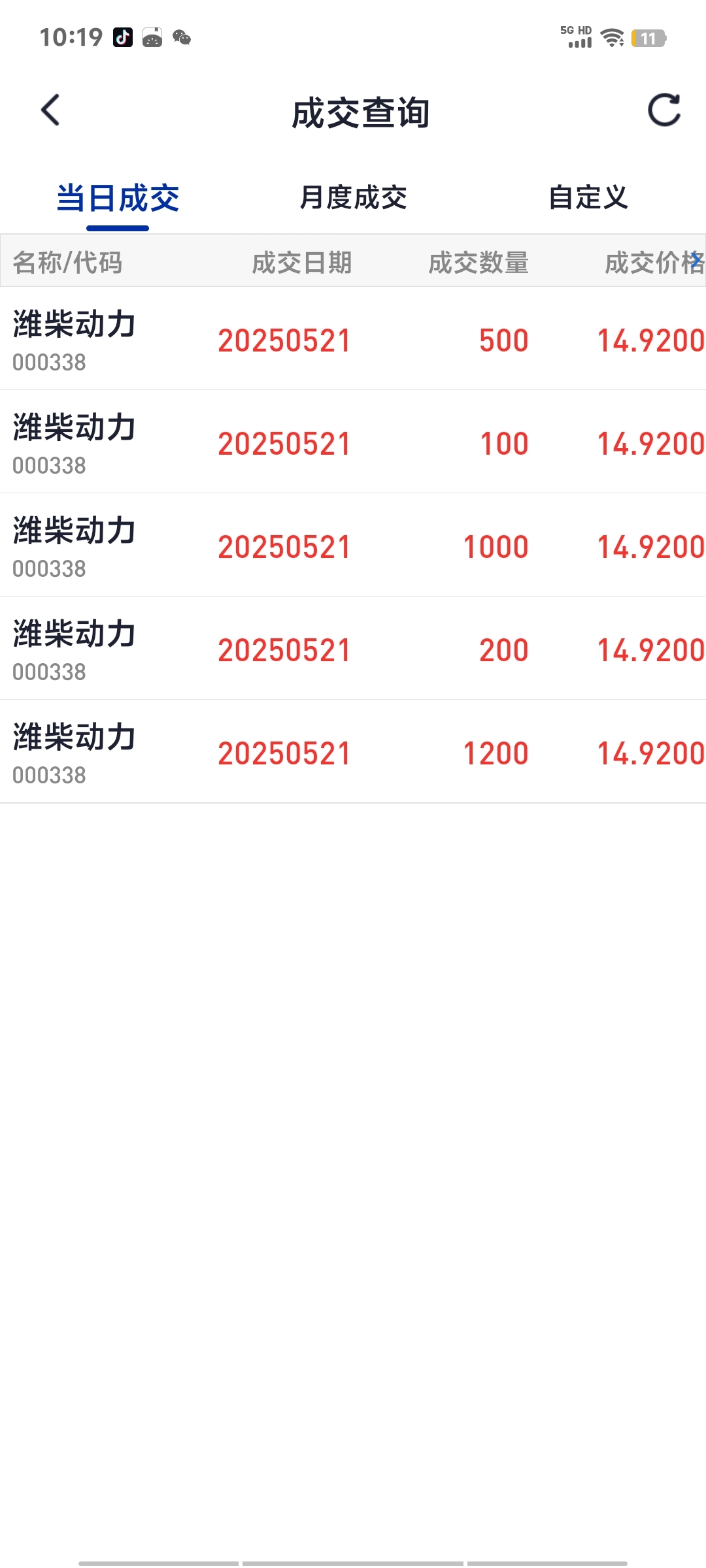Open the 潍柴动力 record with quantity 100

[353, 442]
